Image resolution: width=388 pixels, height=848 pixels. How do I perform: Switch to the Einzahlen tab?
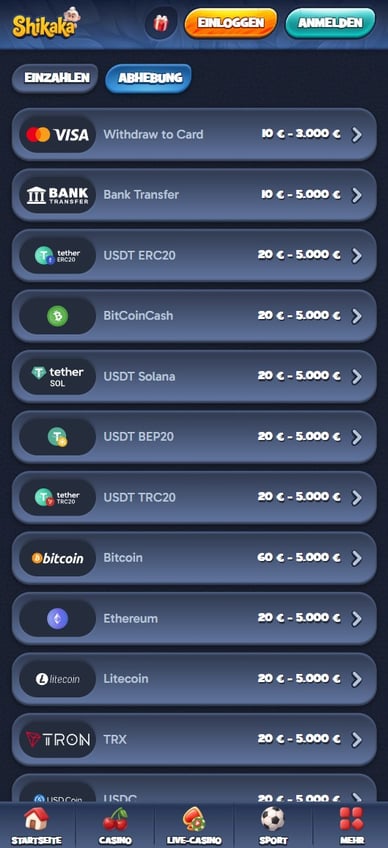[x=55, y=78]
